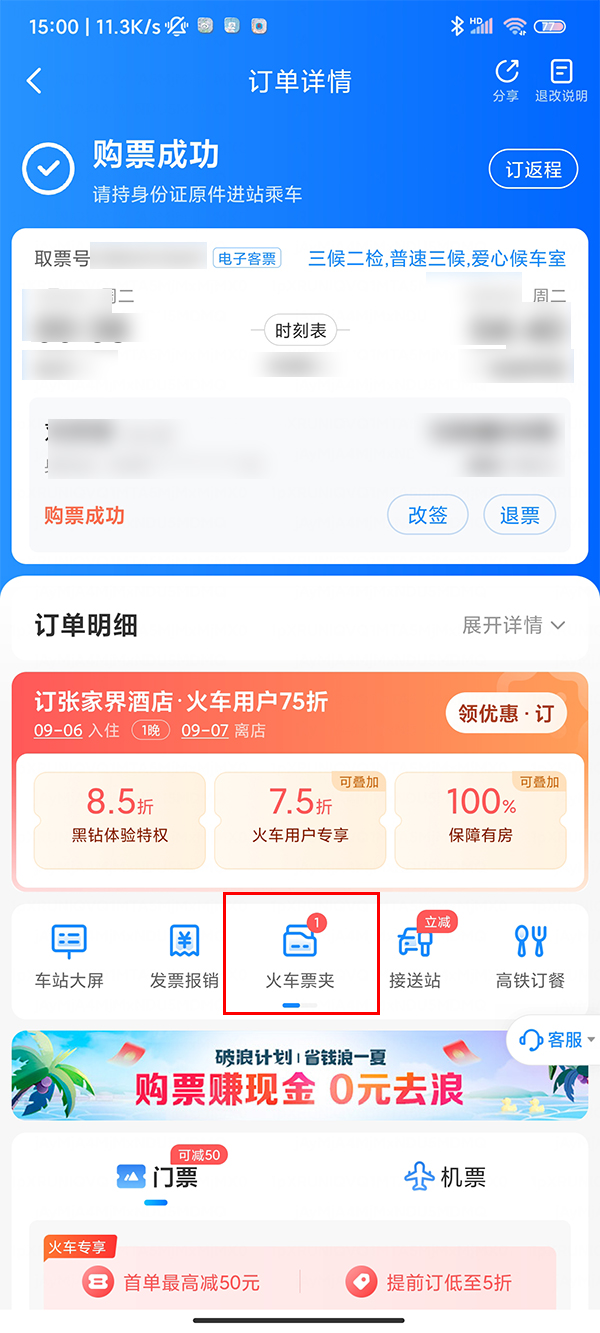The height and width of the screenshot is (1333, 600).
Task: View the 时刻表 timetable
Action: [300, 331]
